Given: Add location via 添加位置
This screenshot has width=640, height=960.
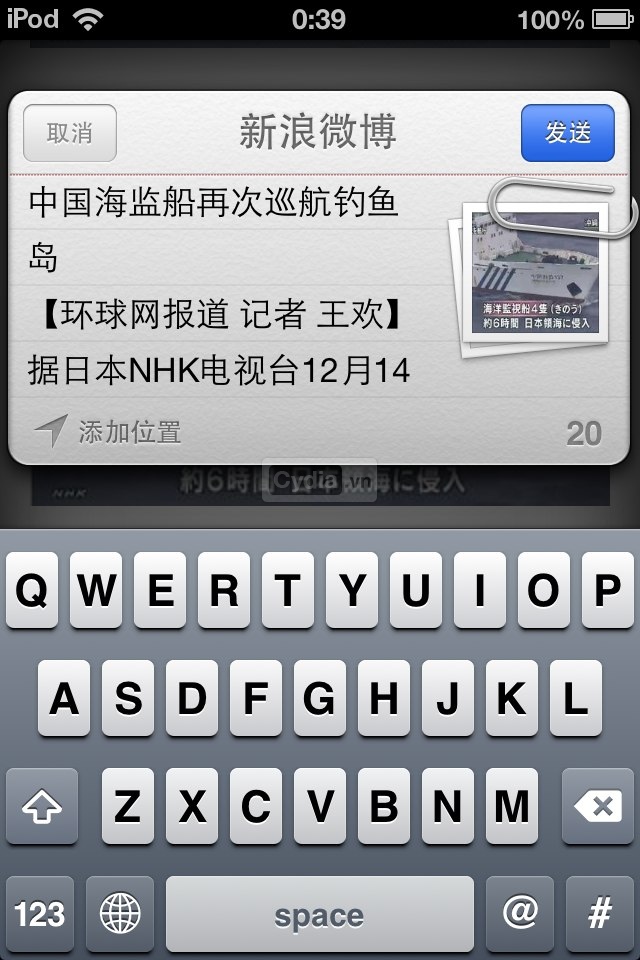Looking at the screenshot, I should point(110,432).
